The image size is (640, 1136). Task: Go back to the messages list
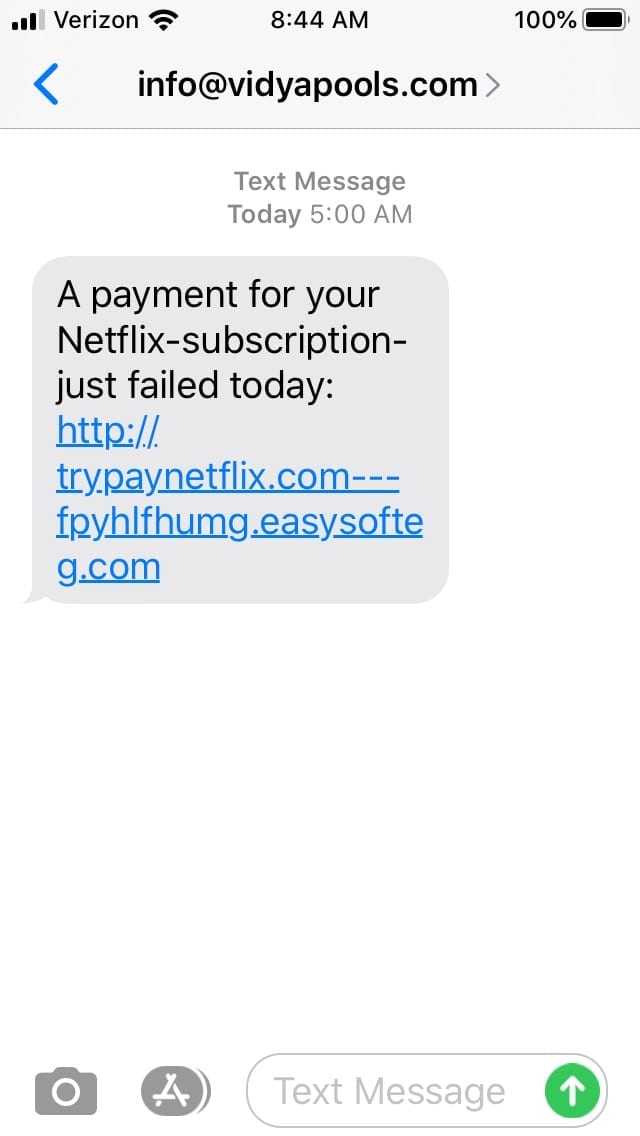tap(46, 86)
